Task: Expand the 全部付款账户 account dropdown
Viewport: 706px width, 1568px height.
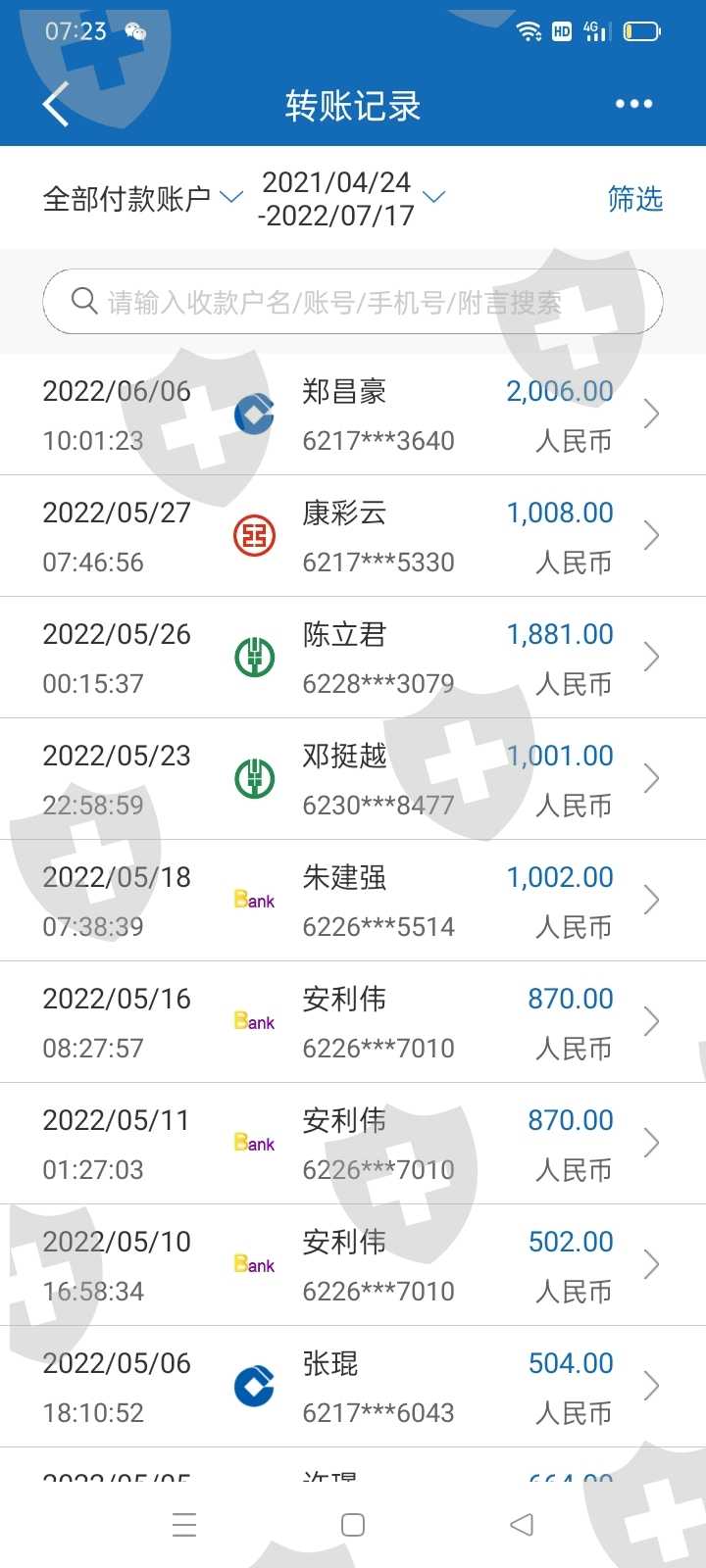Action: (x=142, y=199)
